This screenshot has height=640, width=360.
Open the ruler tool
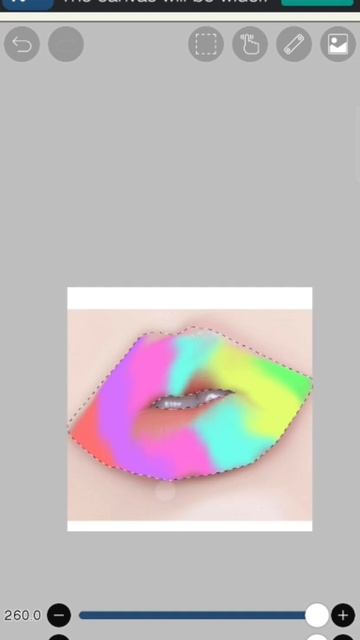(x=294, y=44)
